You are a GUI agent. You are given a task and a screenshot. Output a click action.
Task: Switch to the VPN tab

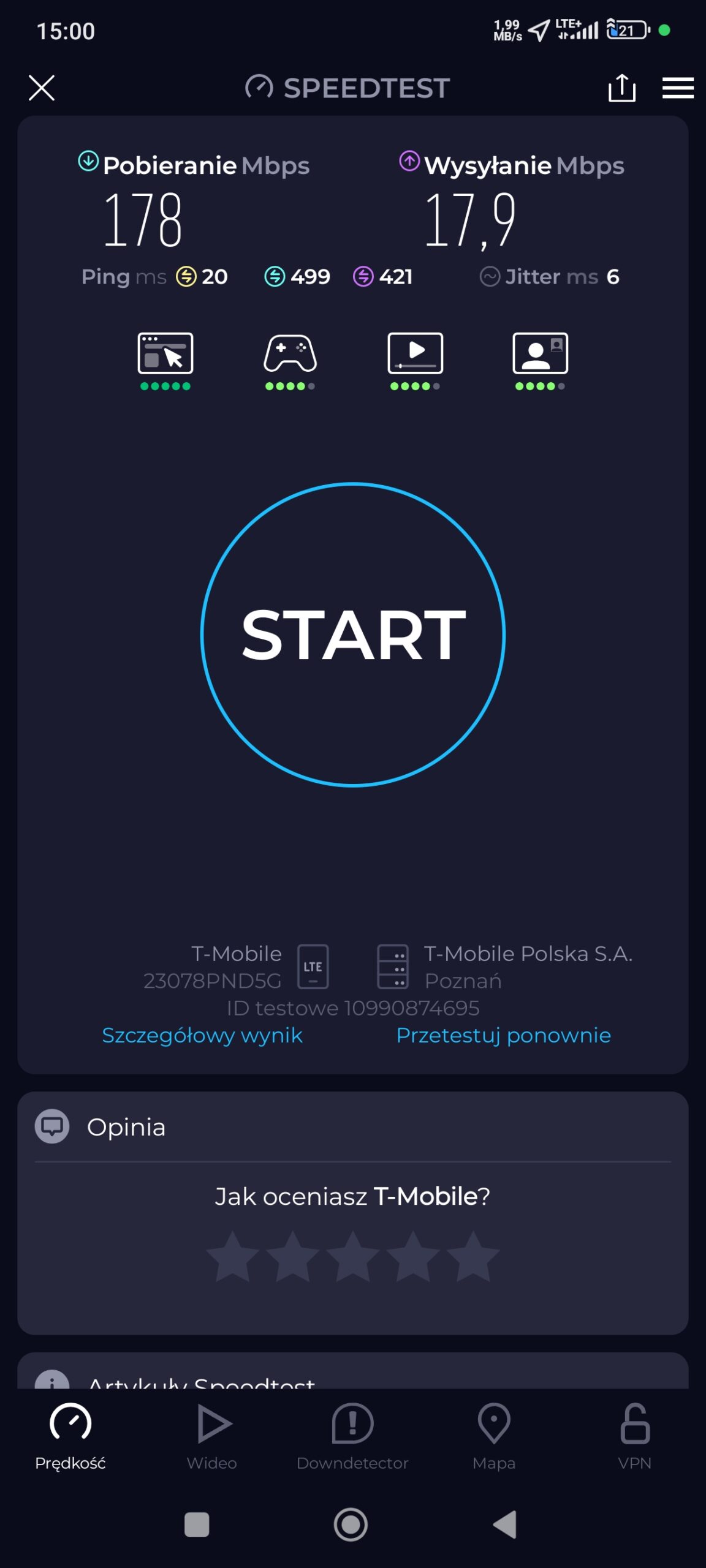tap(635, 1436)
